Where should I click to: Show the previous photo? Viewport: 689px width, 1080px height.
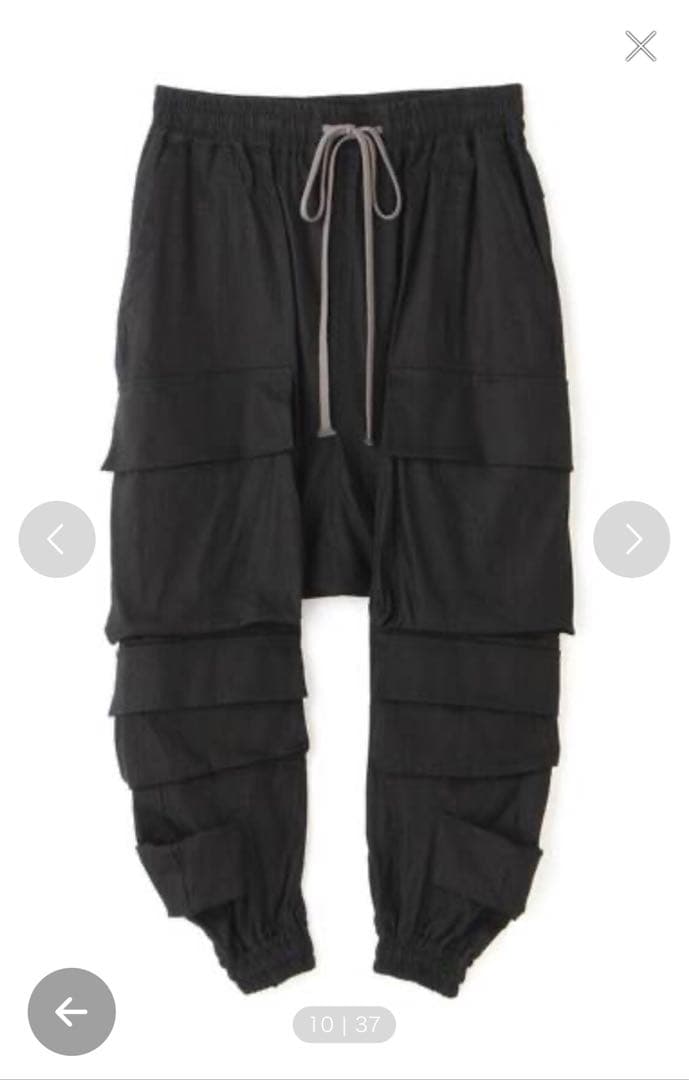(x=57, y=539)
